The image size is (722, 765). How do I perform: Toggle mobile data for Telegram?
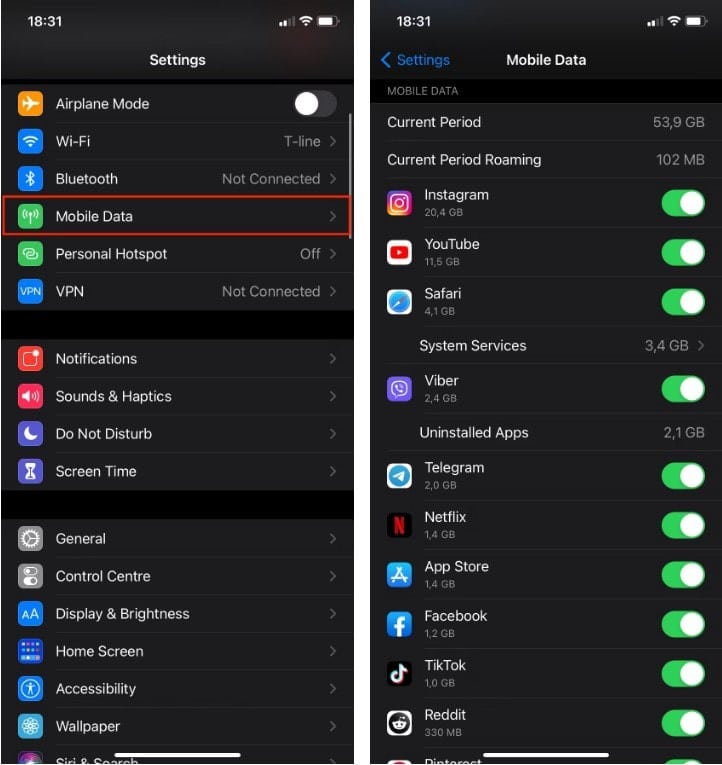tap(683, 475)
